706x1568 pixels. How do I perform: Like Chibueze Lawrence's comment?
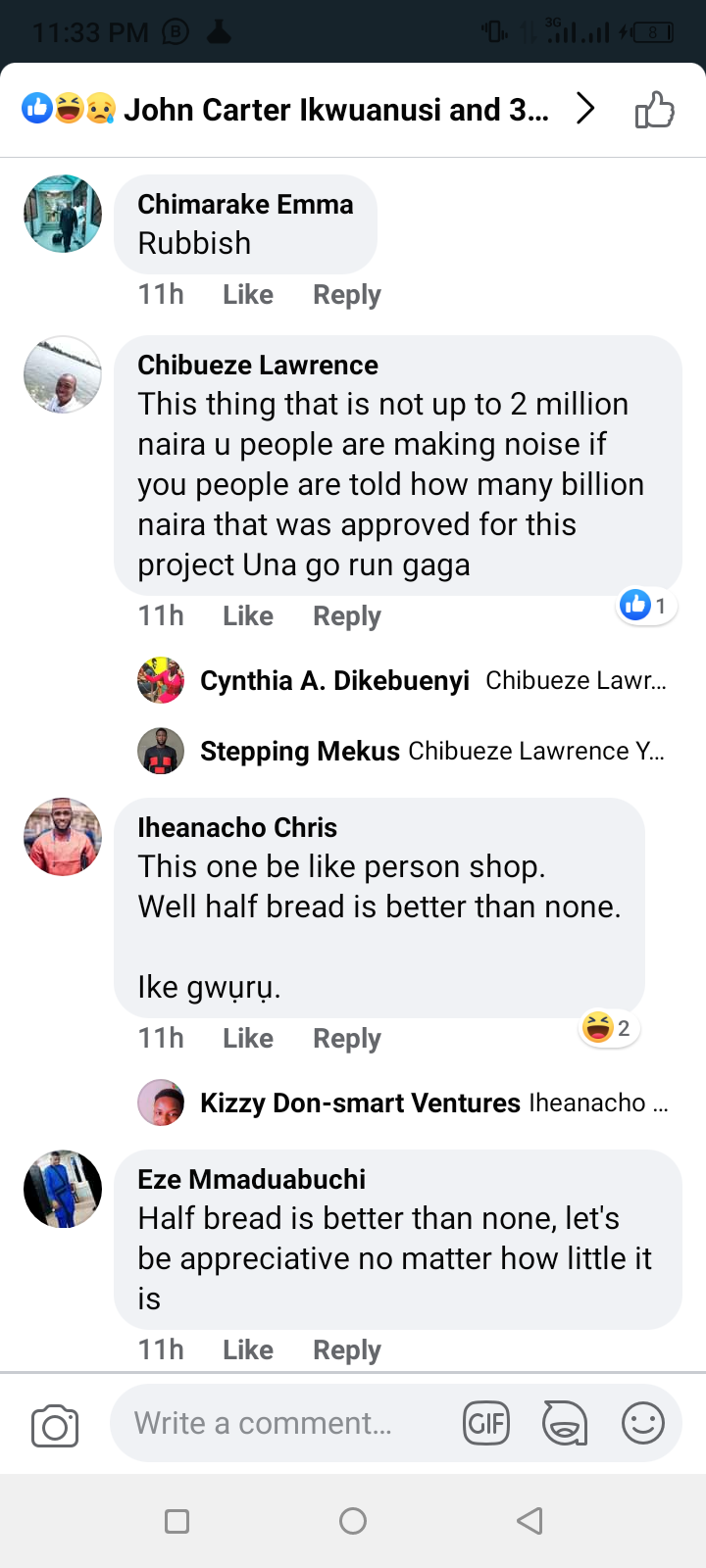248,616
